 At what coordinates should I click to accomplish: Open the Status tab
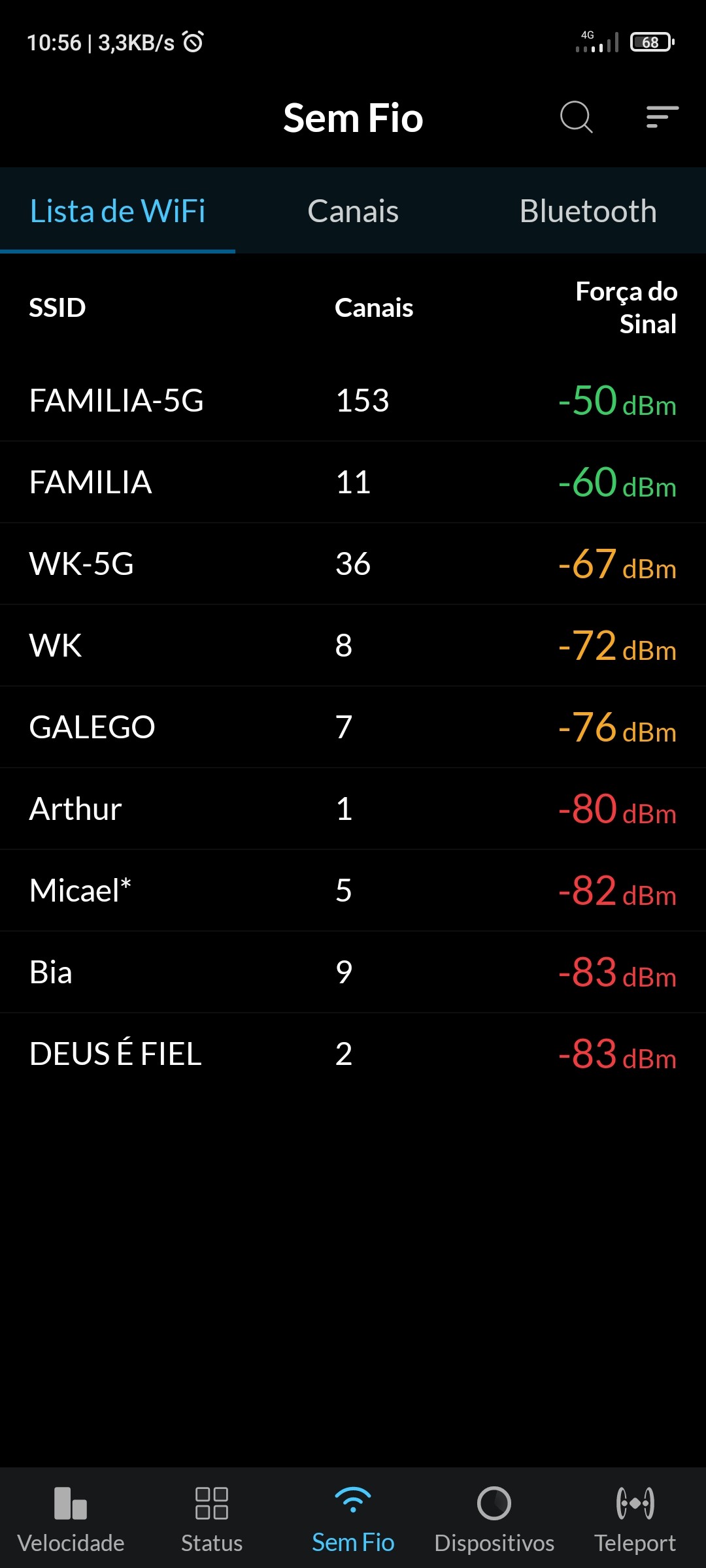coord(212,1518)
